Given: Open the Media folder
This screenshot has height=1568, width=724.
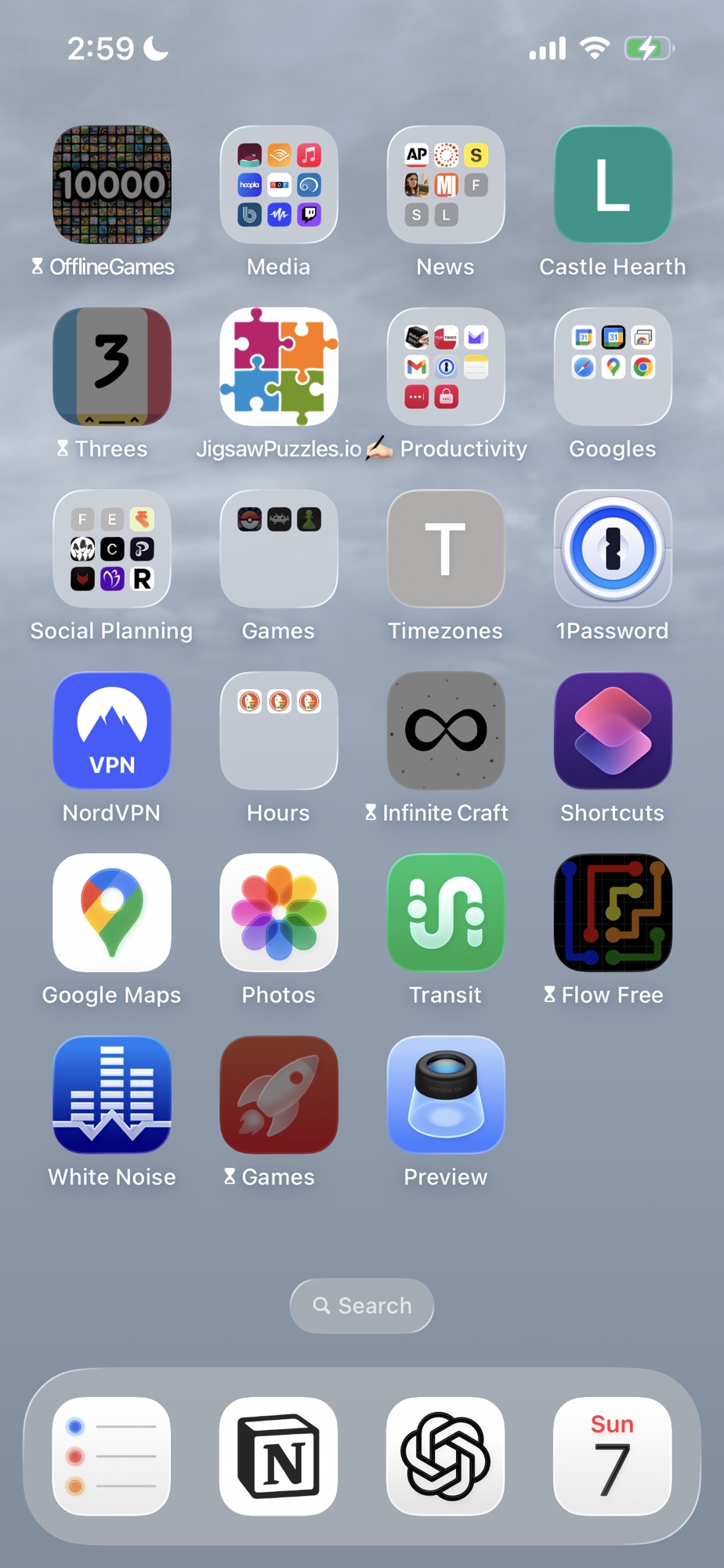Looking at the screenshot, I should pyautogui.click(x=278, y=185).
